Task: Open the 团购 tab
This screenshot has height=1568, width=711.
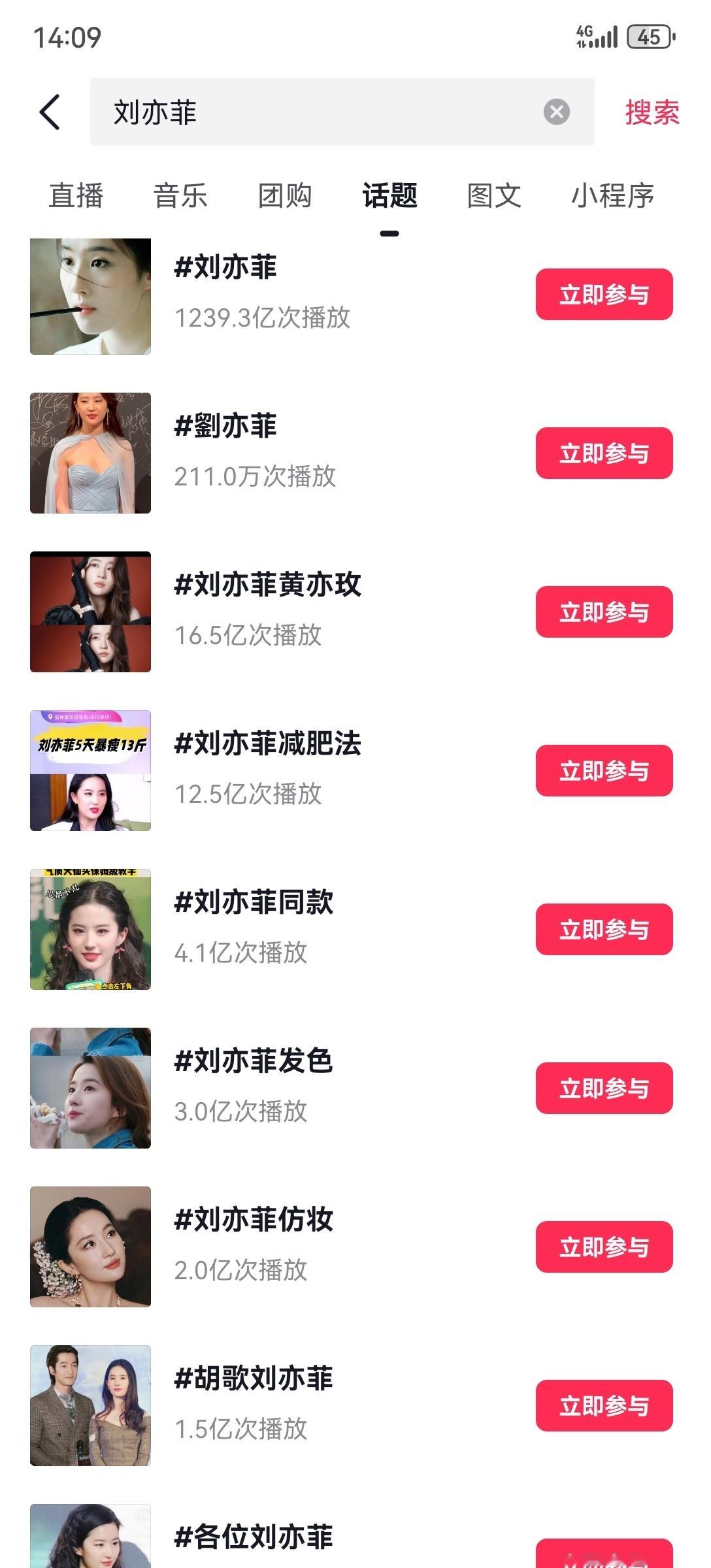Action: click(x=285, y=195)
